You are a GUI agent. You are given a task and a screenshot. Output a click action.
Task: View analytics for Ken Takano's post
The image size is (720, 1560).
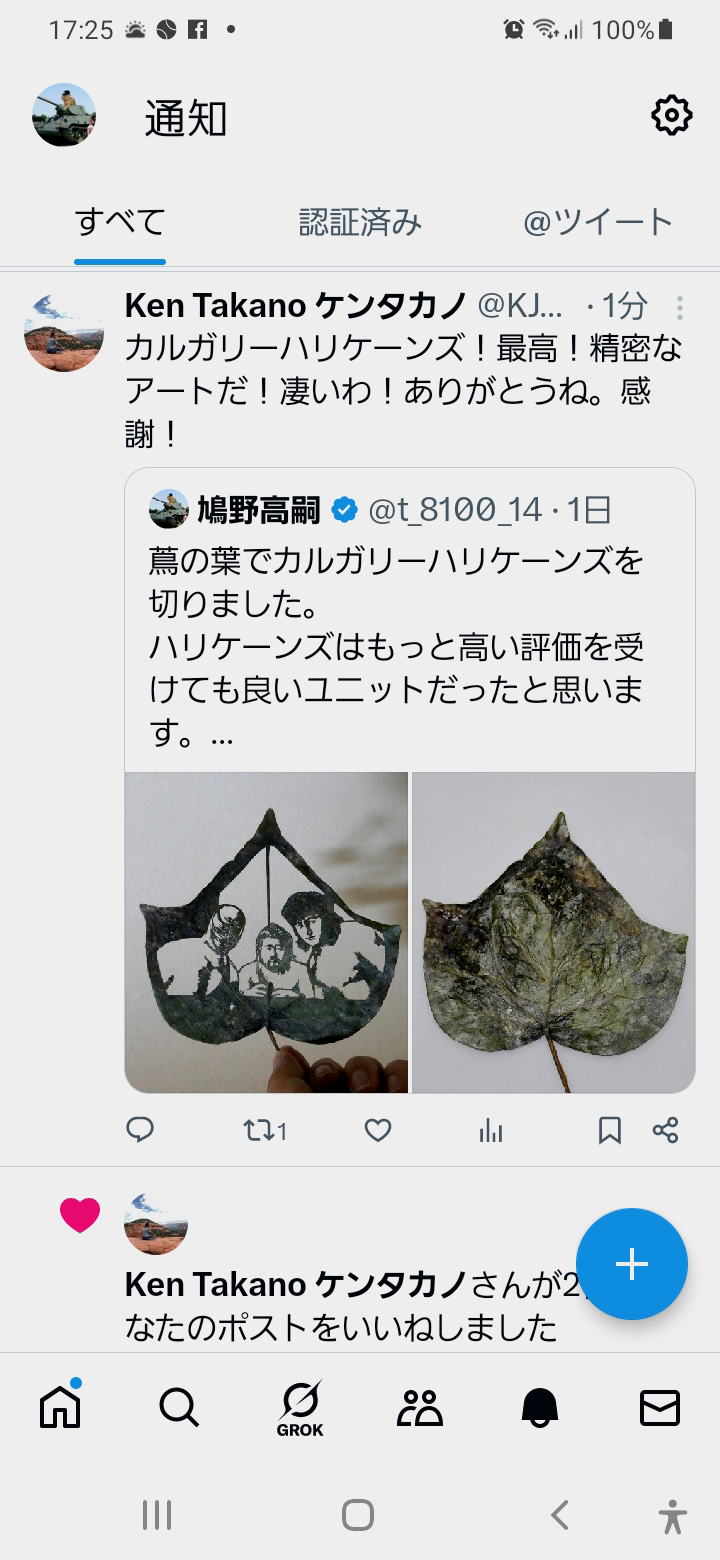[x=490, y=1130]
